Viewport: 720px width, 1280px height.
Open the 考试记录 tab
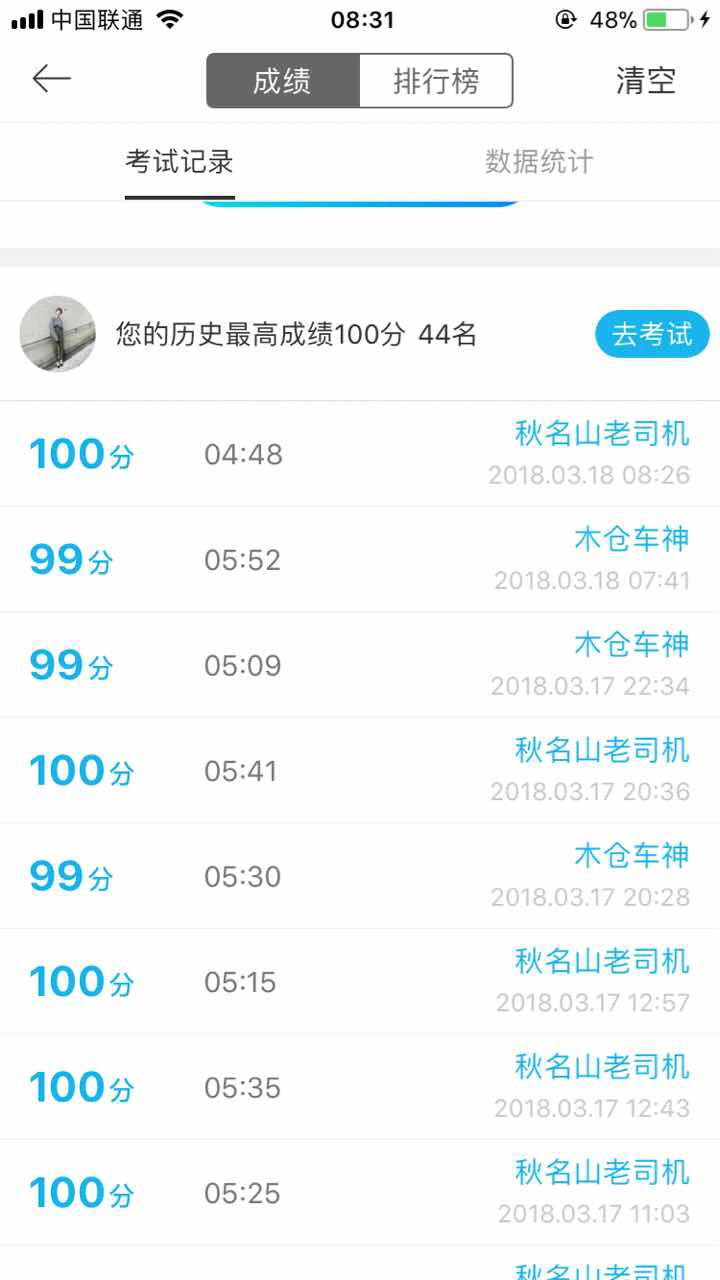180,161
